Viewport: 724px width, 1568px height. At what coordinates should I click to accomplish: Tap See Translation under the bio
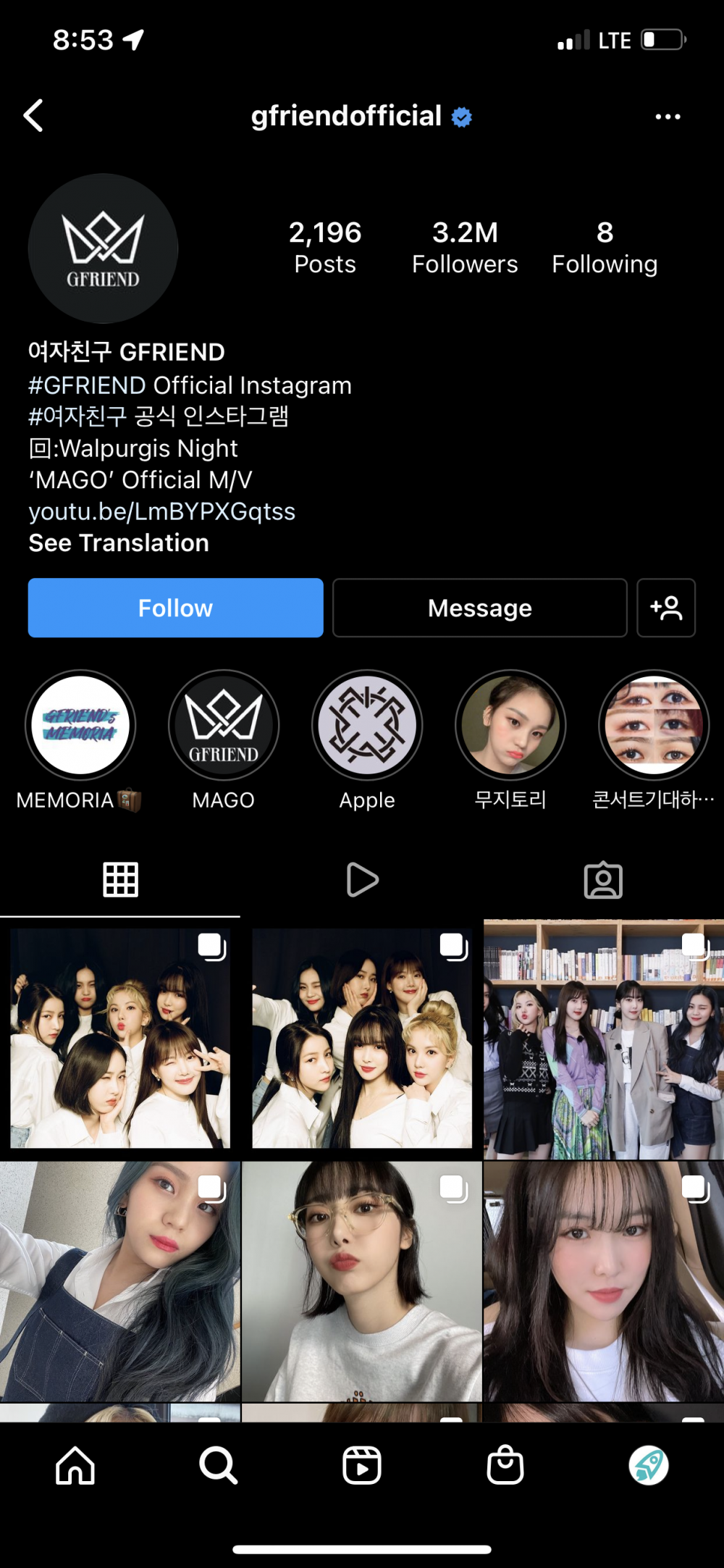coord(119,543)
